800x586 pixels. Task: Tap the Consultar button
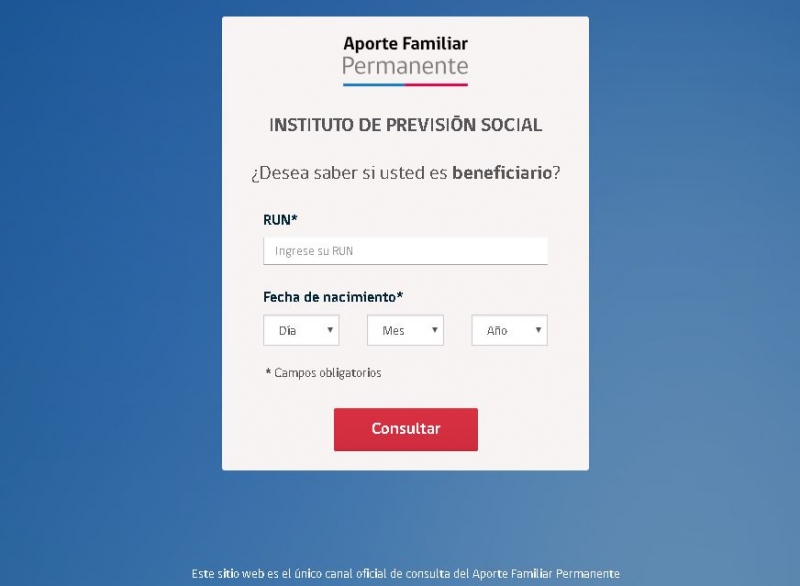[405, 429]
